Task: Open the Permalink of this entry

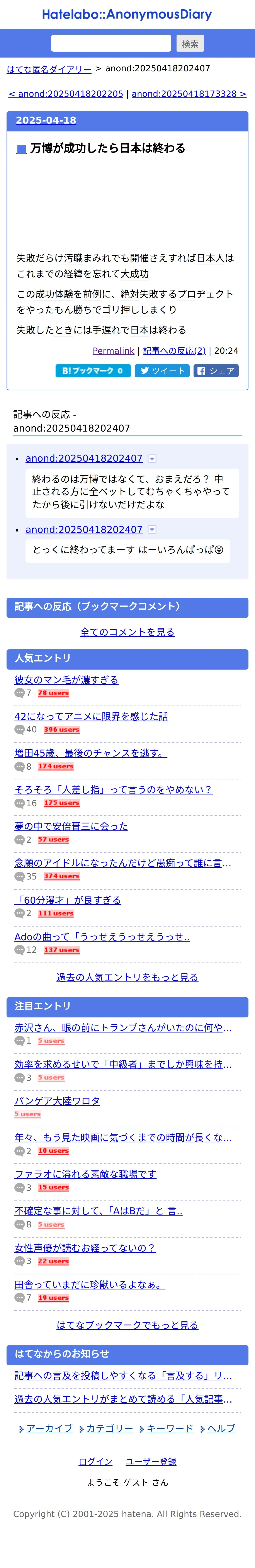Action: pyautogui.click(x=113, y=351)
